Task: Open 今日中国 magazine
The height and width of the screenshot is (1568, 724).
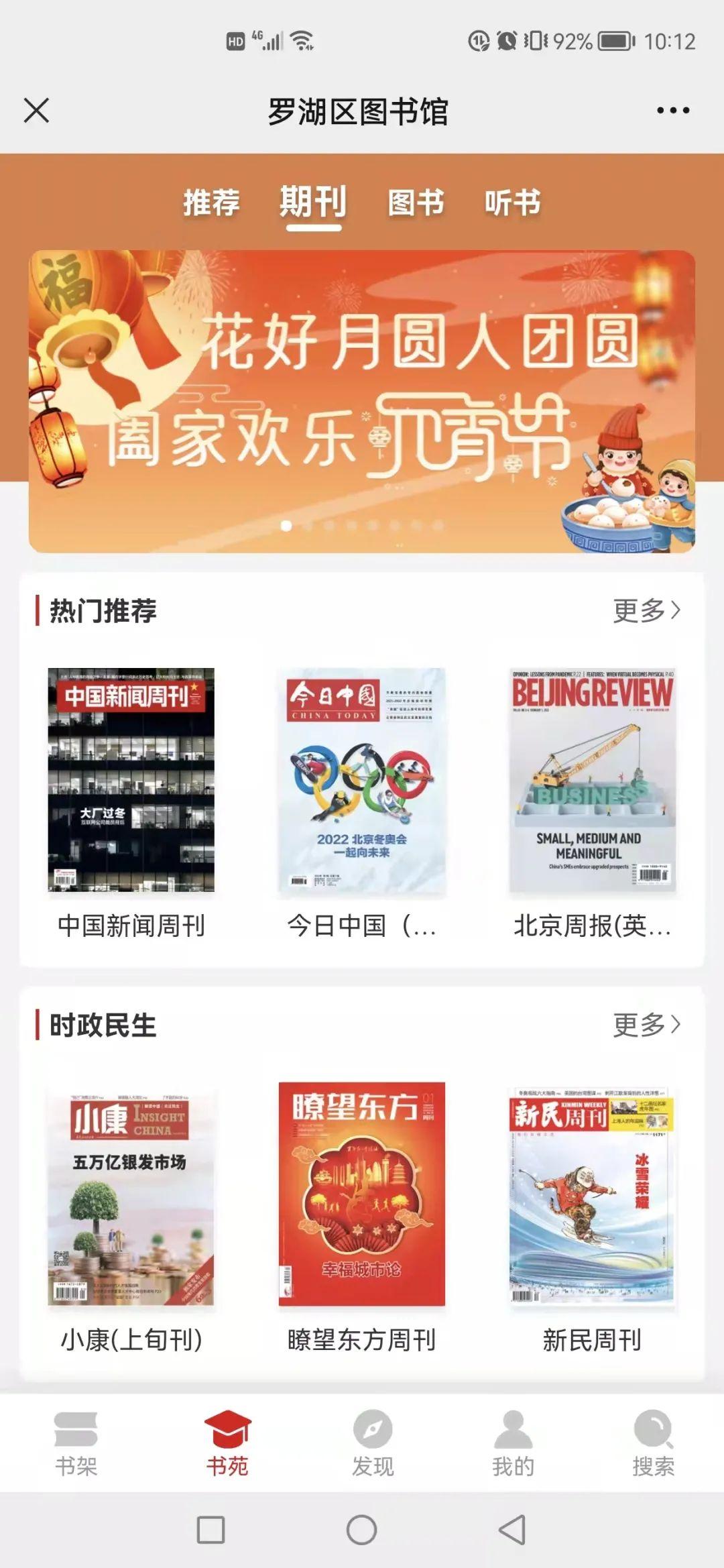Action: coord(362,780)
